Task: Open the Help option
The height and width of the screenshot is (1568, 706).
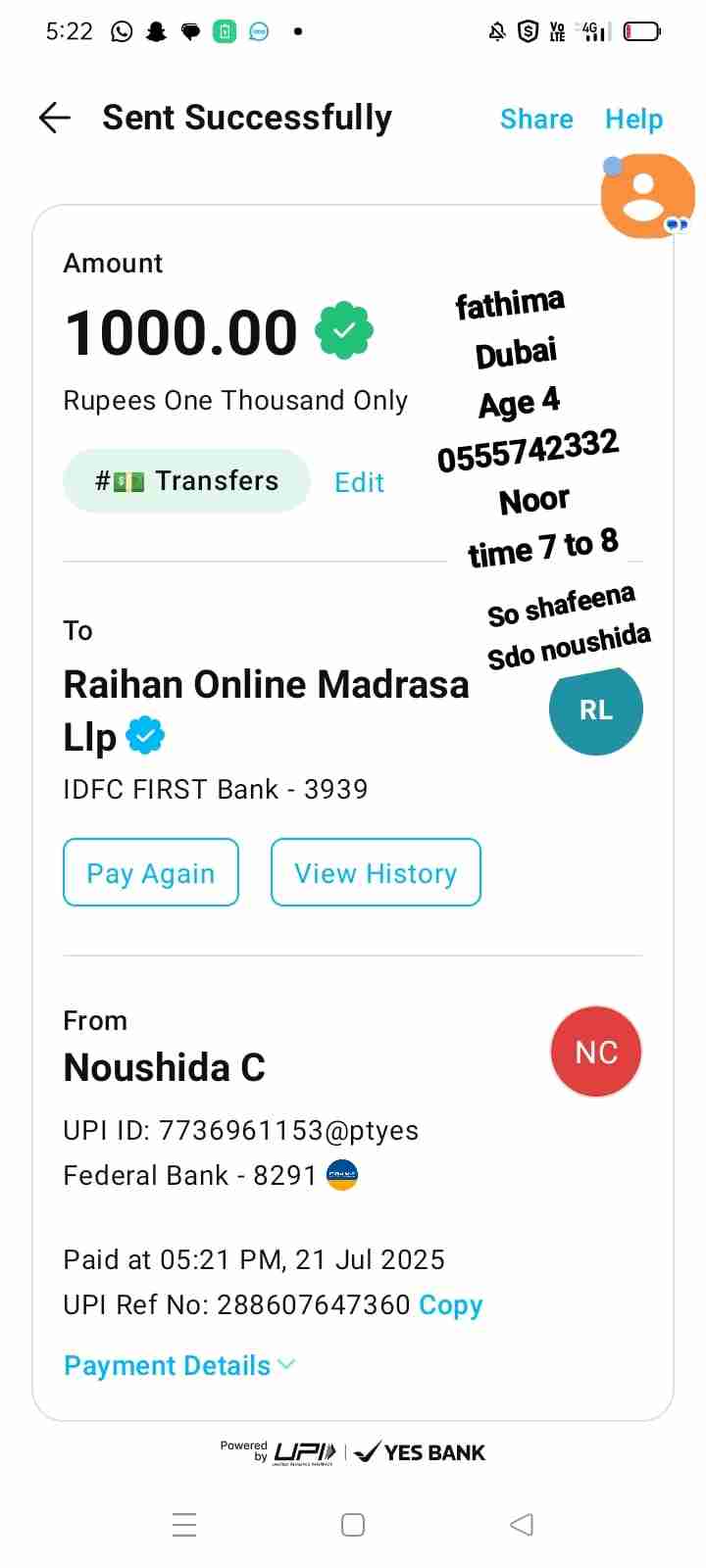Action: tap(633, 120)
